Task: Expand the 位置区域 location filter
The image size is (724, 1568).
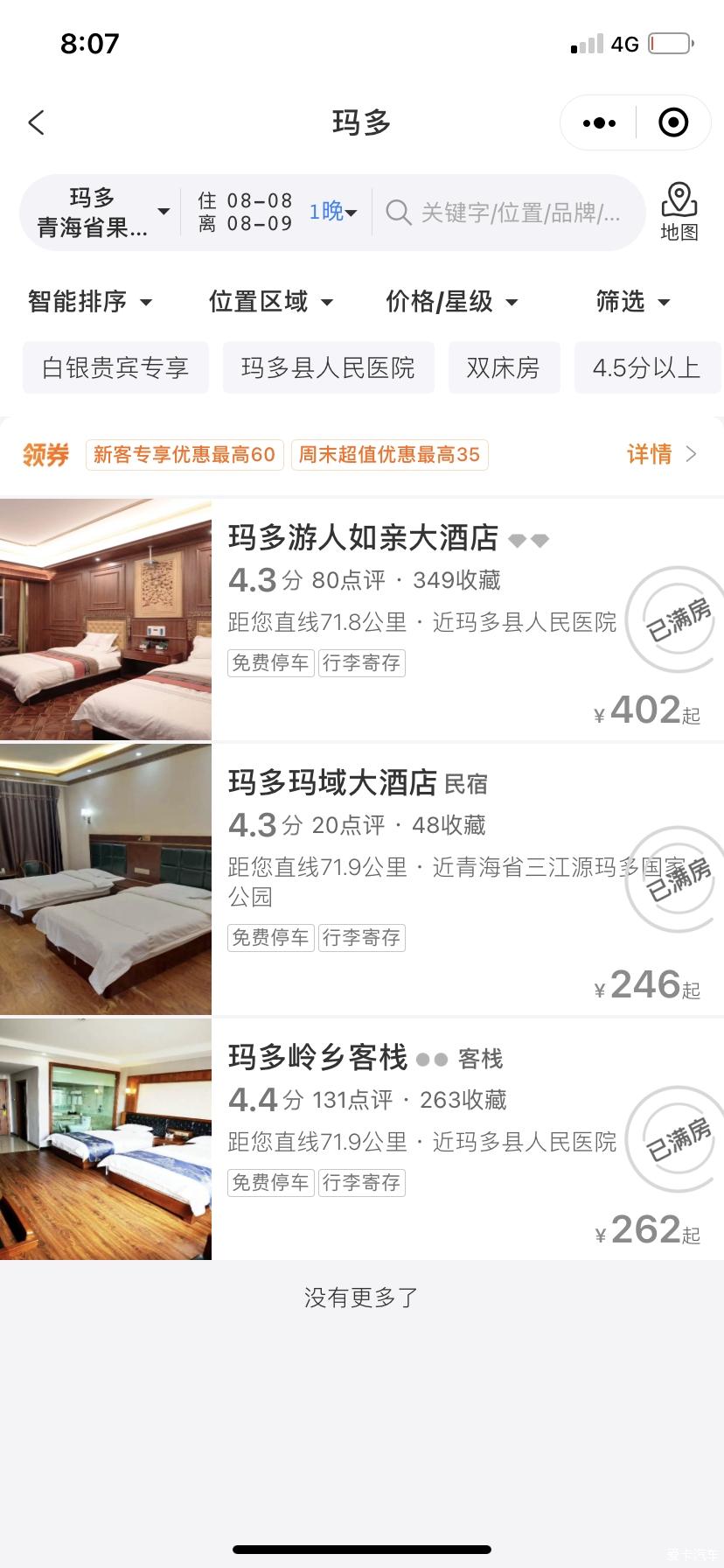Action: coord(270,302)
